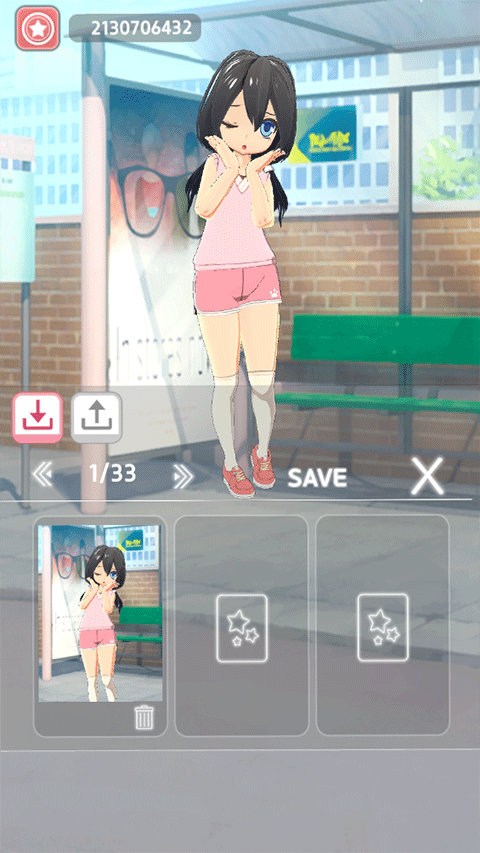
Task: Tap the SAVE button
Action: pyautogui.click(x=317, y=478)
